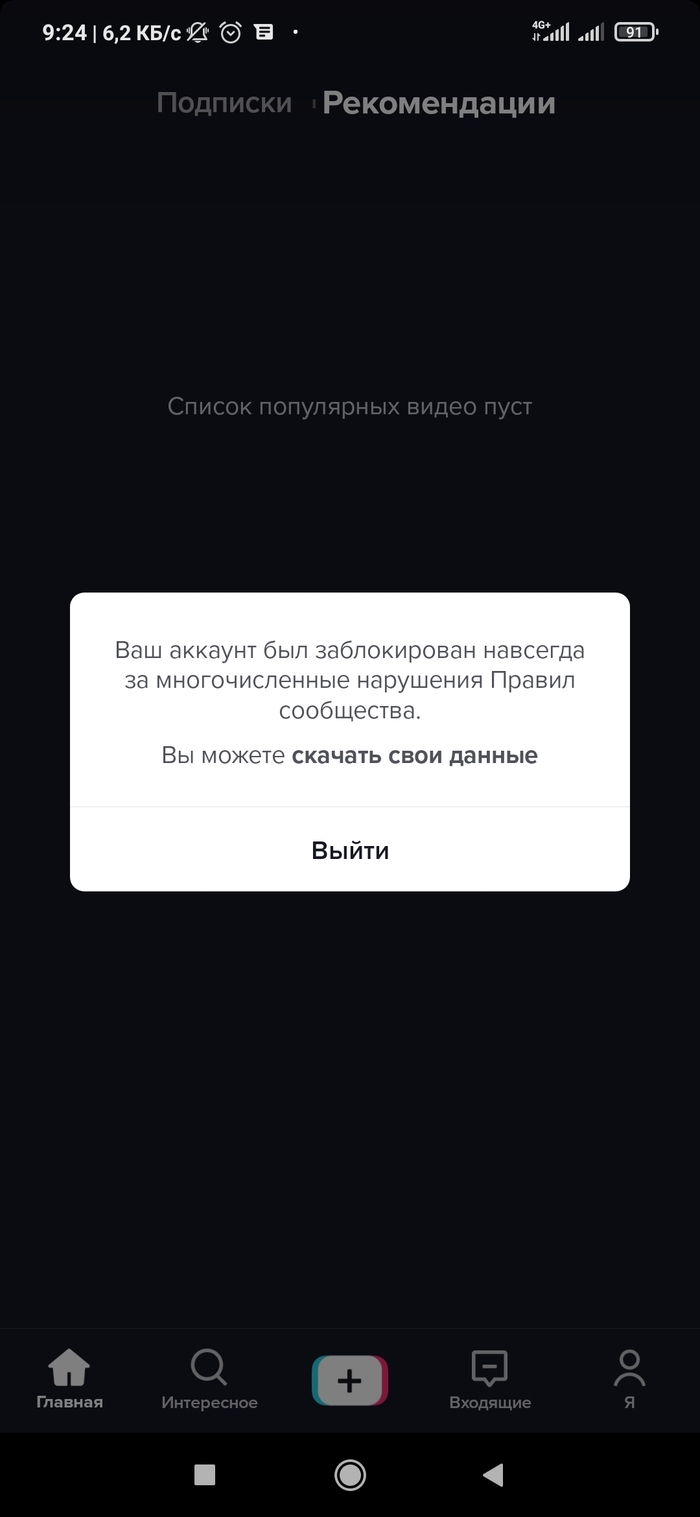Tap the system back button
This screenshot has height=1517, width=700.
click(x=492, y=1474)
